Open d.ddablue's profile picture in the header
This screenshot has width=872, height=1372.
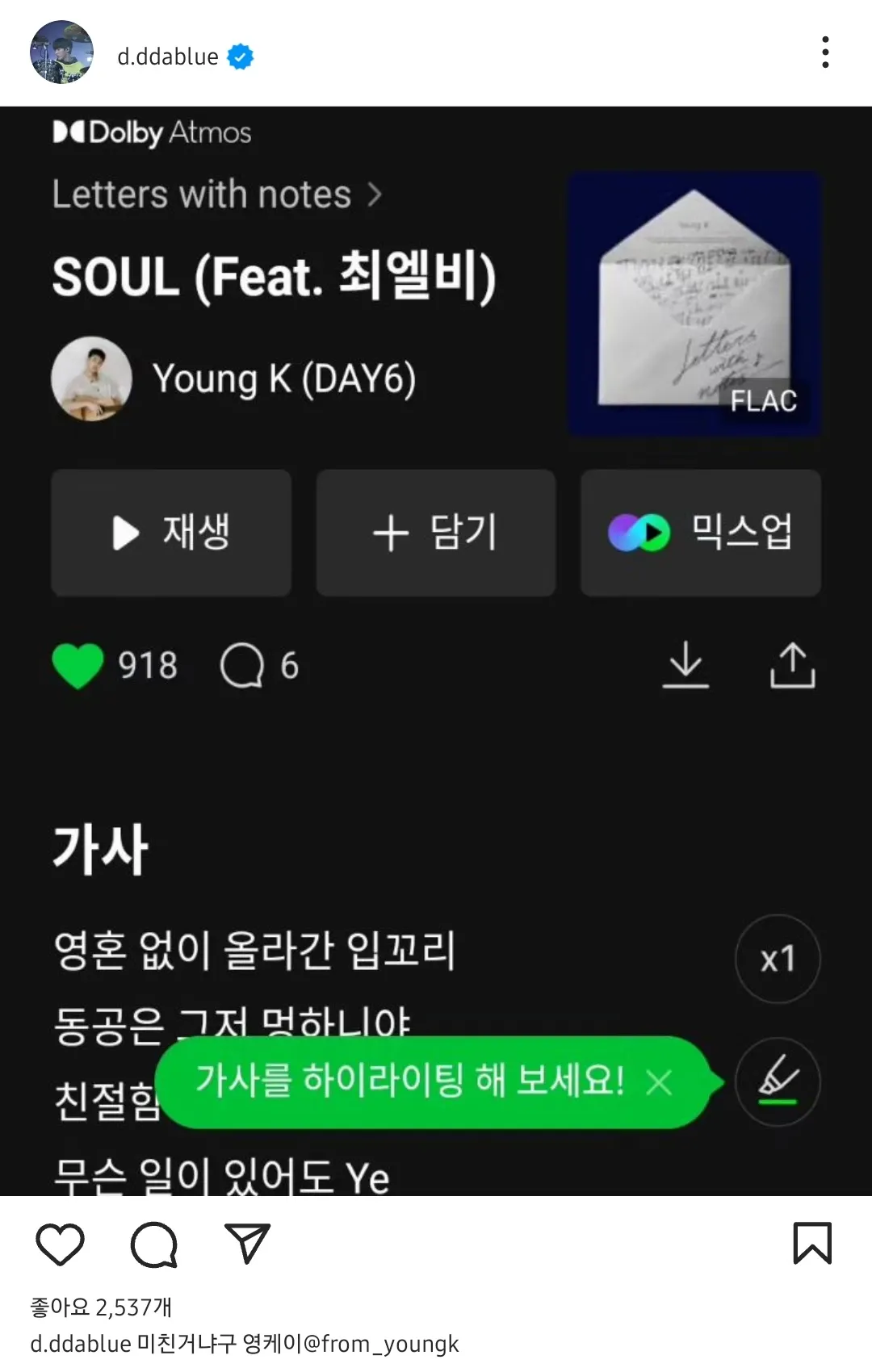click(61, 52)
